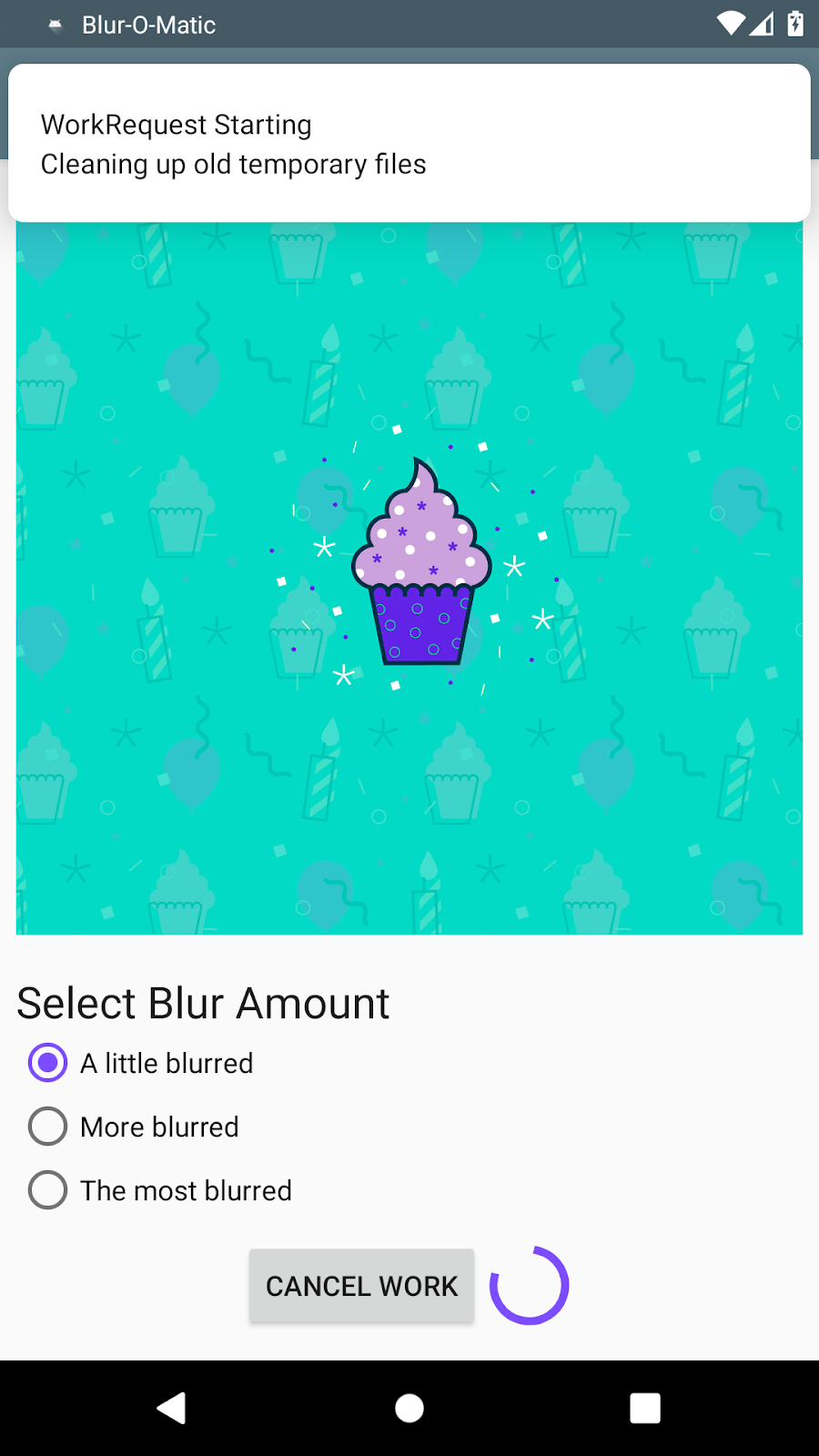819x1456 pixels.
Task: Tap the cellular signal icon
Action: 761,25
